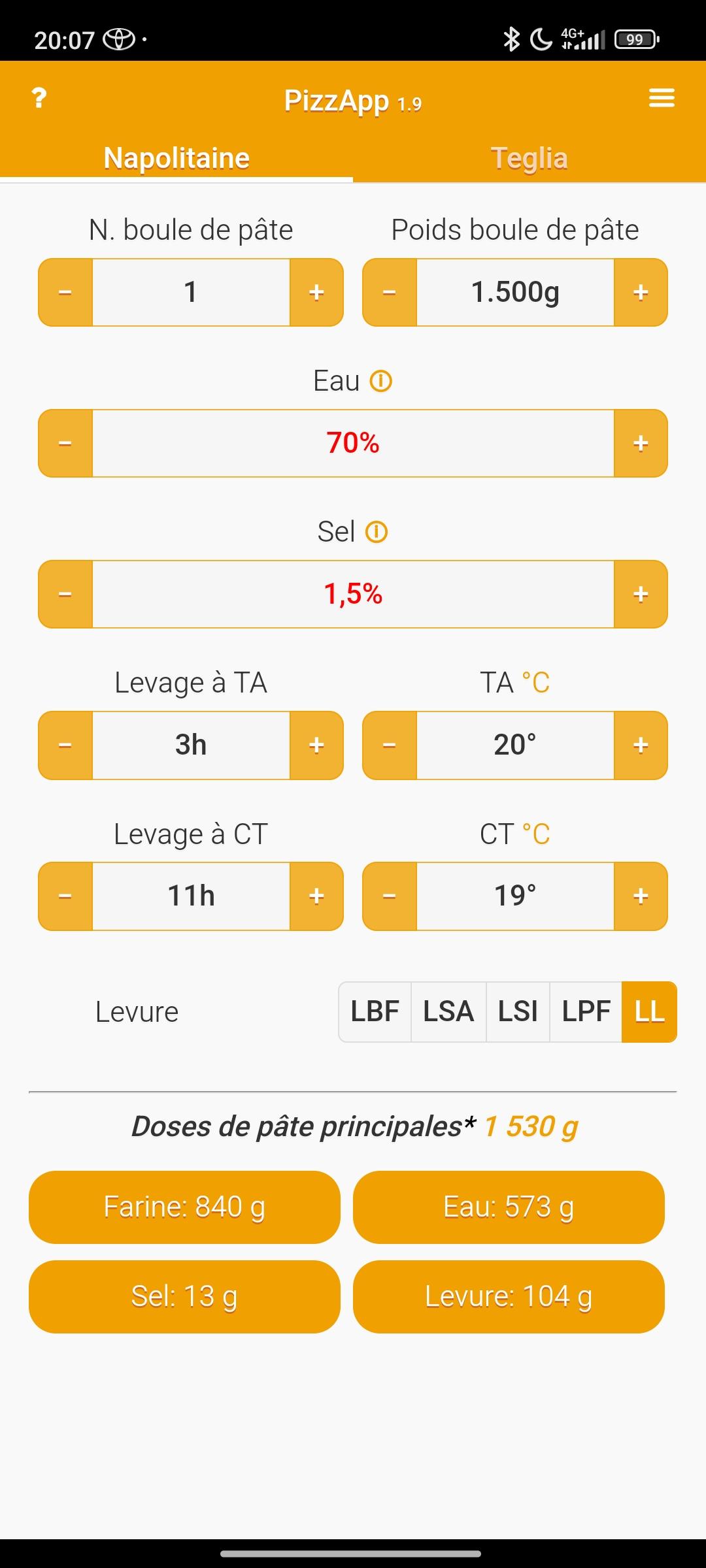Show info about Sel
This screenshot has width=706, height=1568.
tap(377, 532)
